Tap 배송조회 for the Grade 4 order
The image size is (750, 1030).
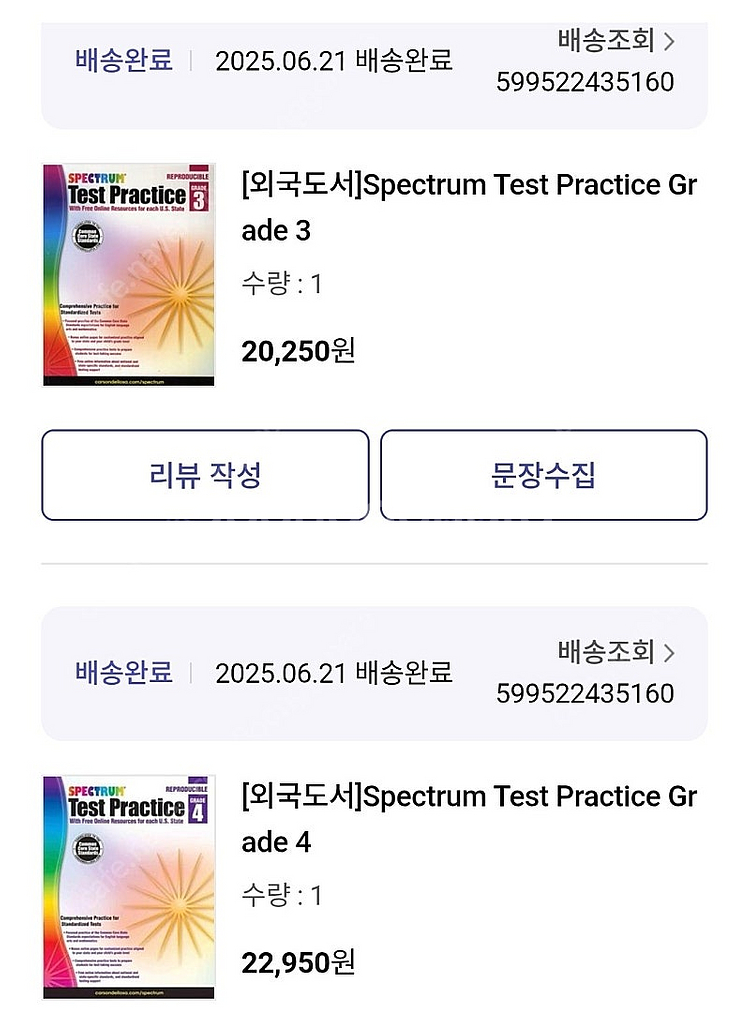pyautogui.click(x=616, y=653)
